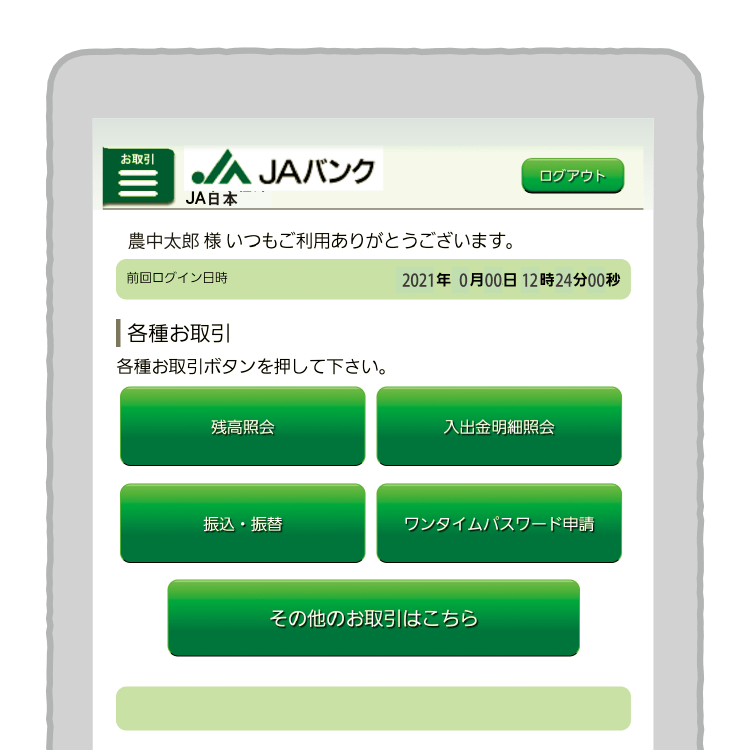Open 入出金明細照会 transaction details

[499, 427]
